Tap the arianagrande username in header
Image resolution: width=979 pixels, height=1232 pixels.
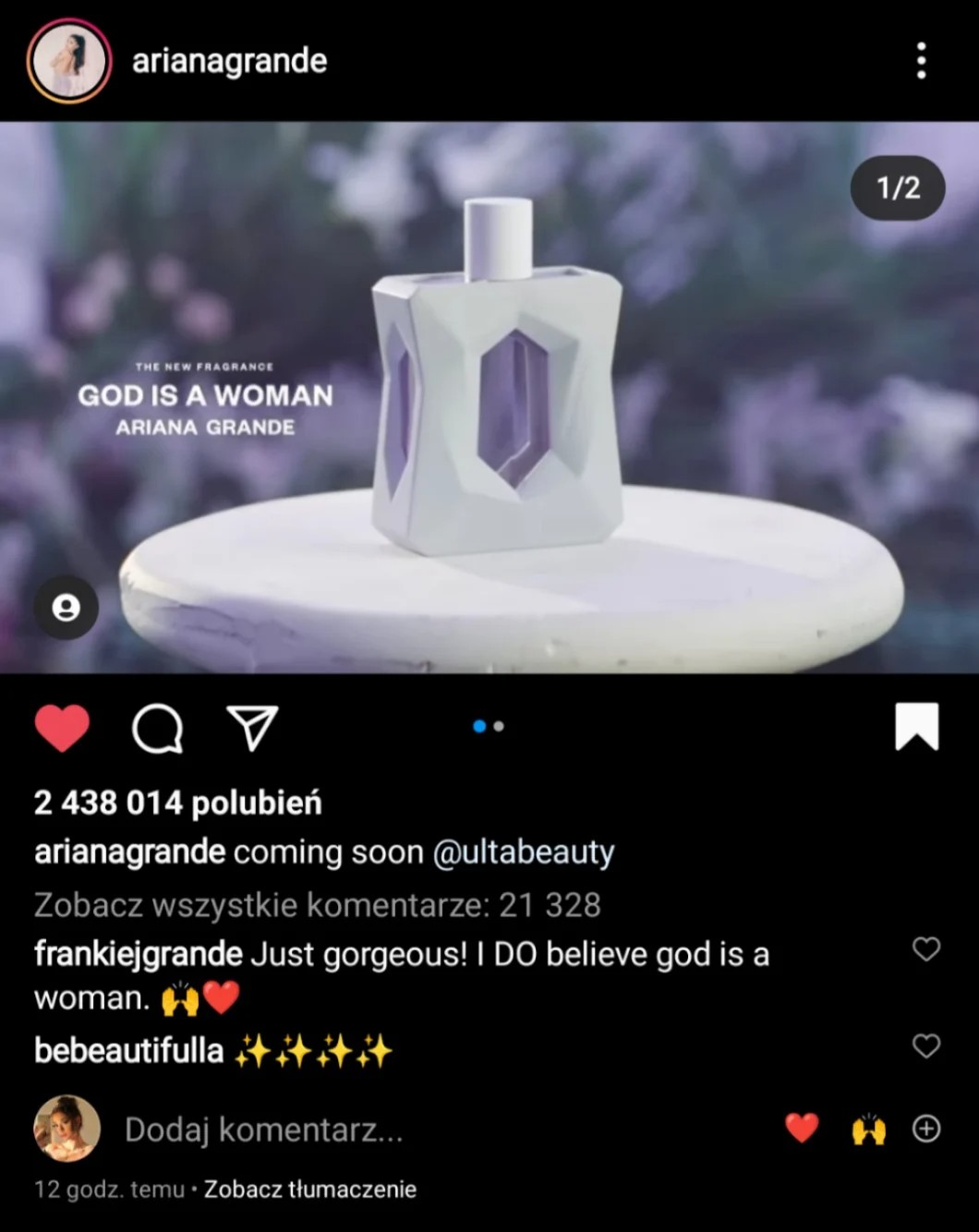pyautogui.click(x=229, y=61)
